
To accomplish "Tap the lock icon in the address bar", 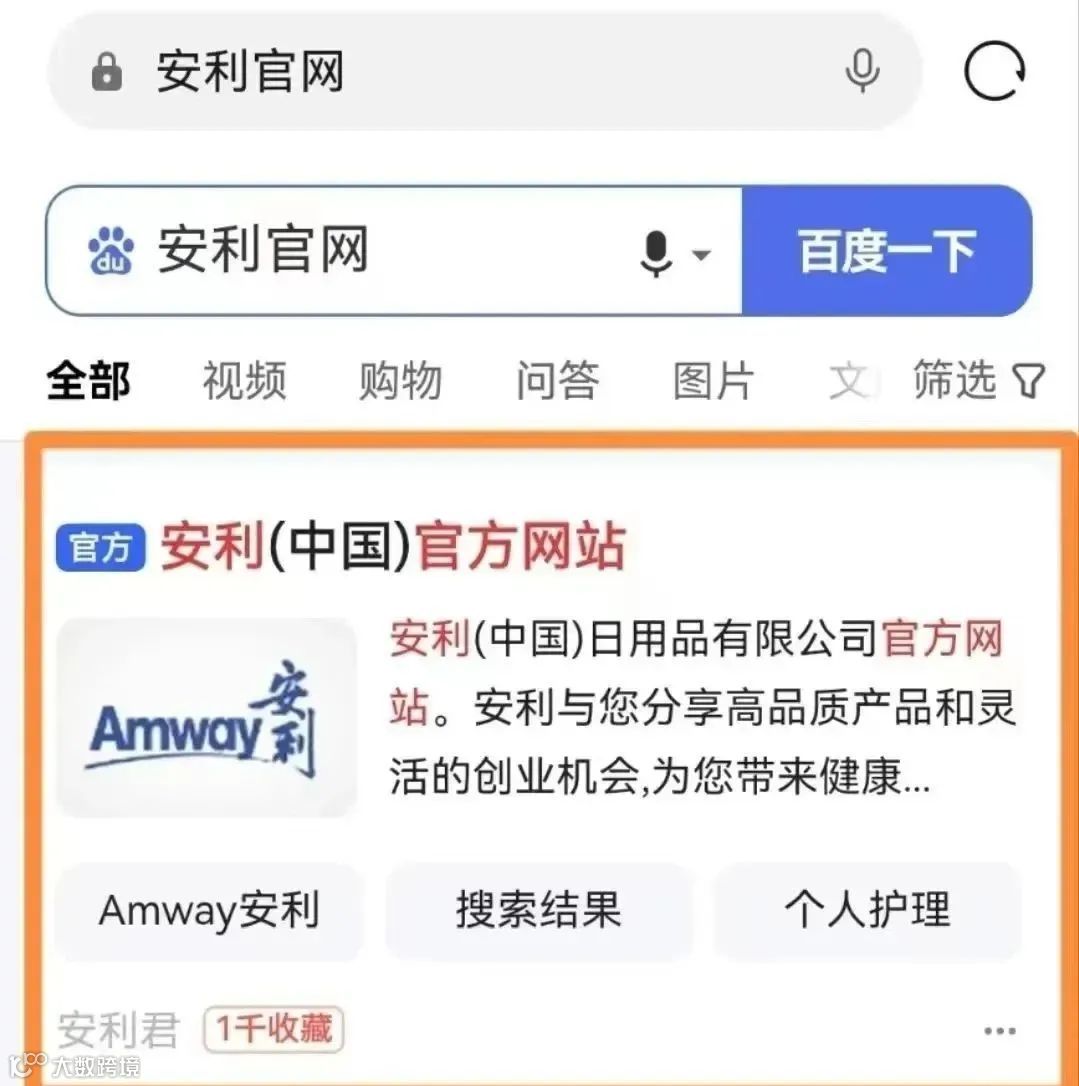I will [x=103, y=71].
